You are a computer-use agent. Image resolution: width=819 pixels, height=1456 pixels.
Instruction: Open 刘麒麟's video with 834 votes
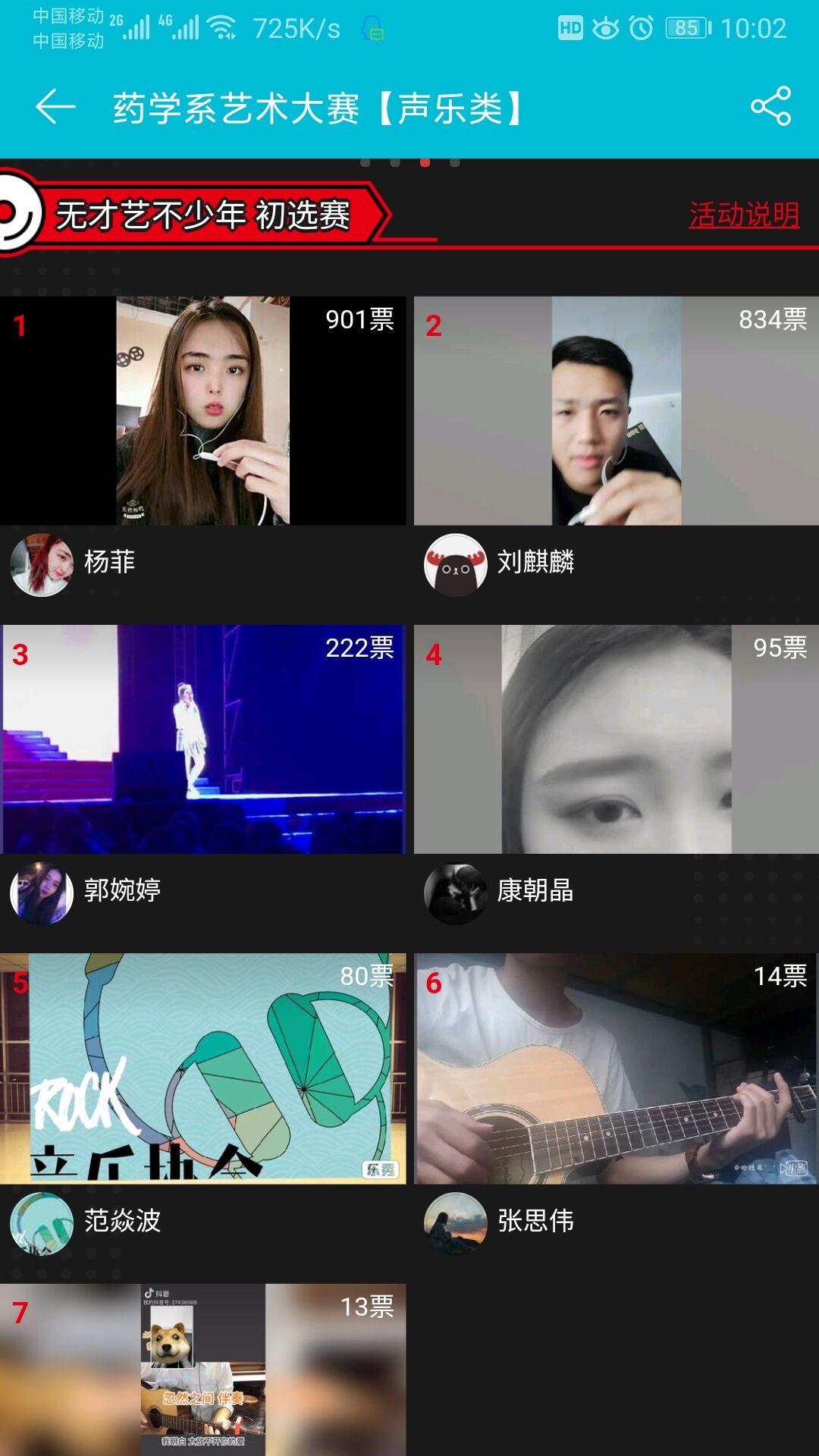tap(616, 411)
